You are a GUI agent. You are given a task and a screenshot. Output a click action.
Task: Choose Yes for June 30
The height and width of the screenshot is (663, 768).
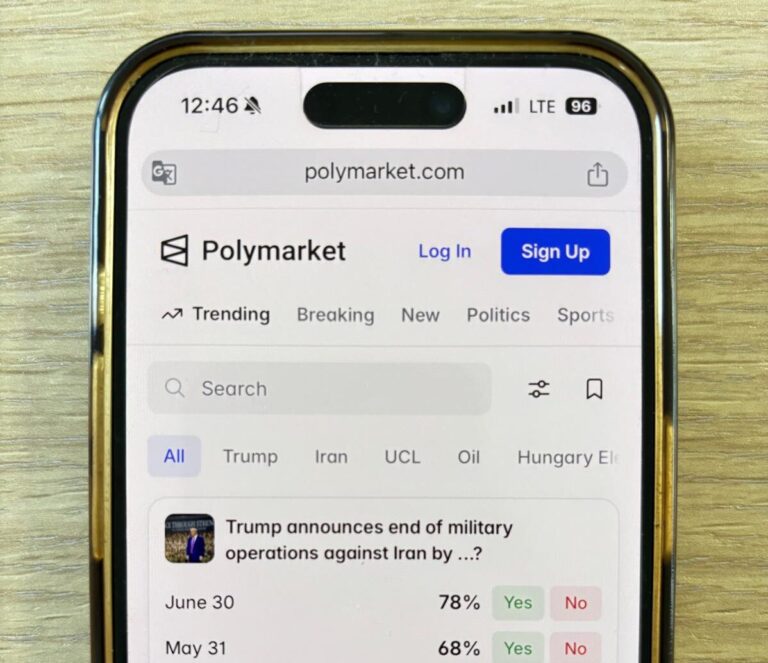point(518,603)
